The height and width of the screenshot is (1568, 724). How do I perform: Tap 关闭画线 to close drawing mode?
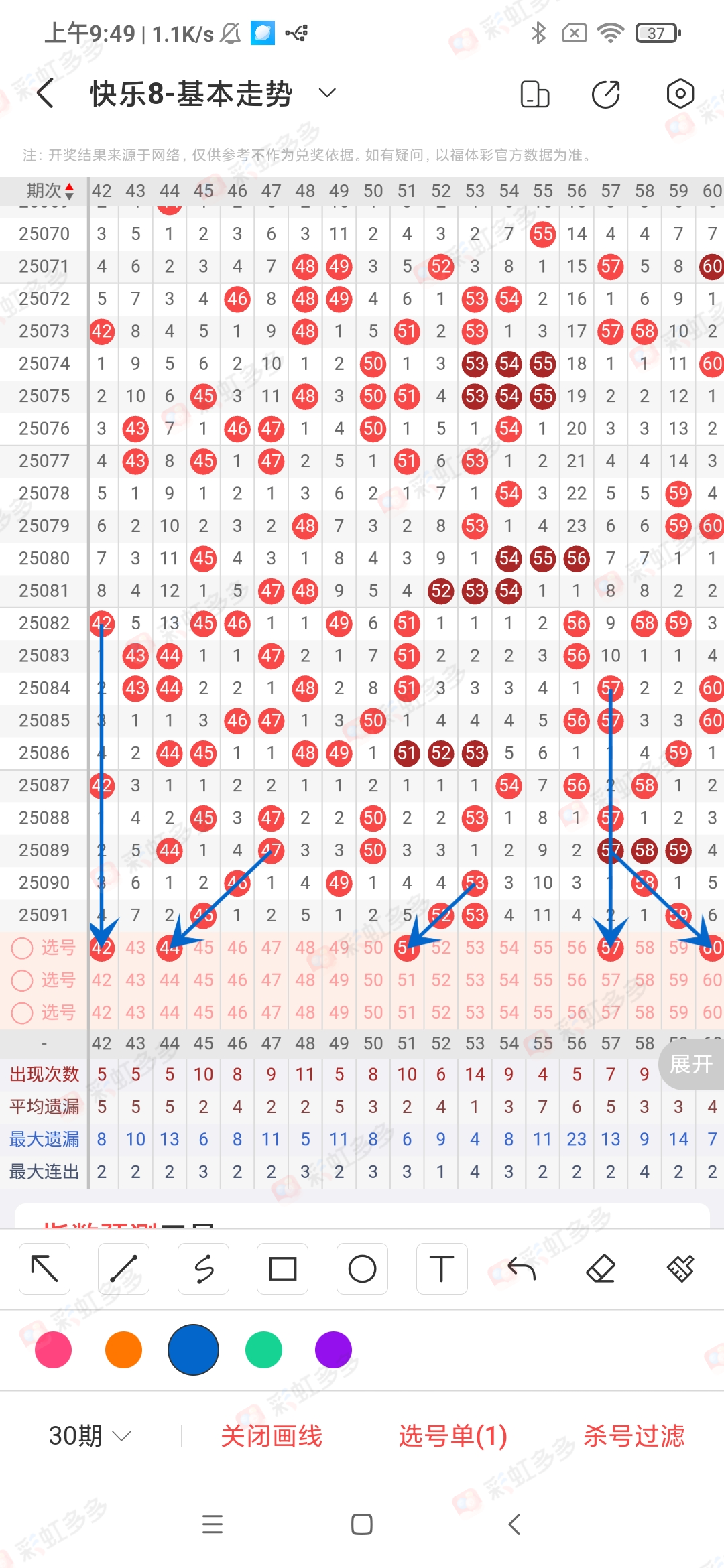coord(271,1436)
